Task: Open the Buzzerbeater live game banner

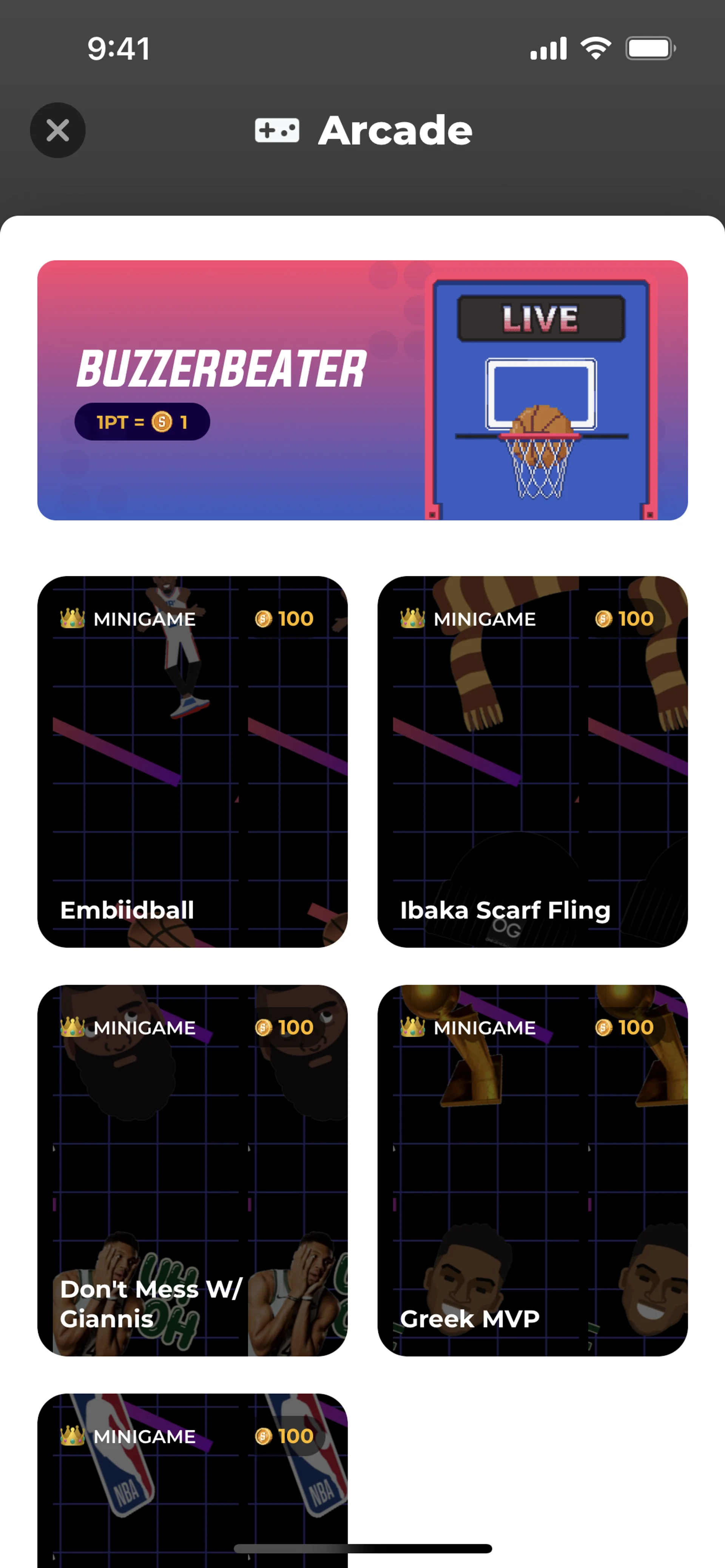Action: (x=362, y=390)
